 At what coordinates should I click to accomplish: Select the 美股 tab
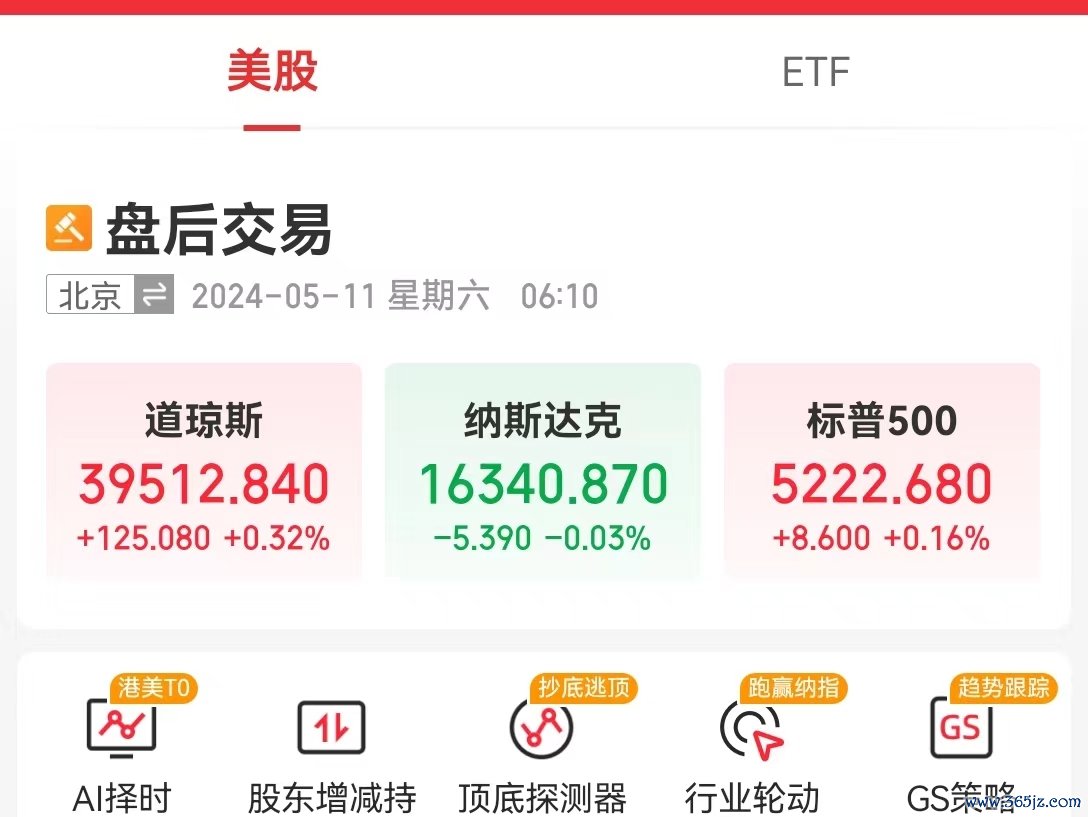point(272,72)
